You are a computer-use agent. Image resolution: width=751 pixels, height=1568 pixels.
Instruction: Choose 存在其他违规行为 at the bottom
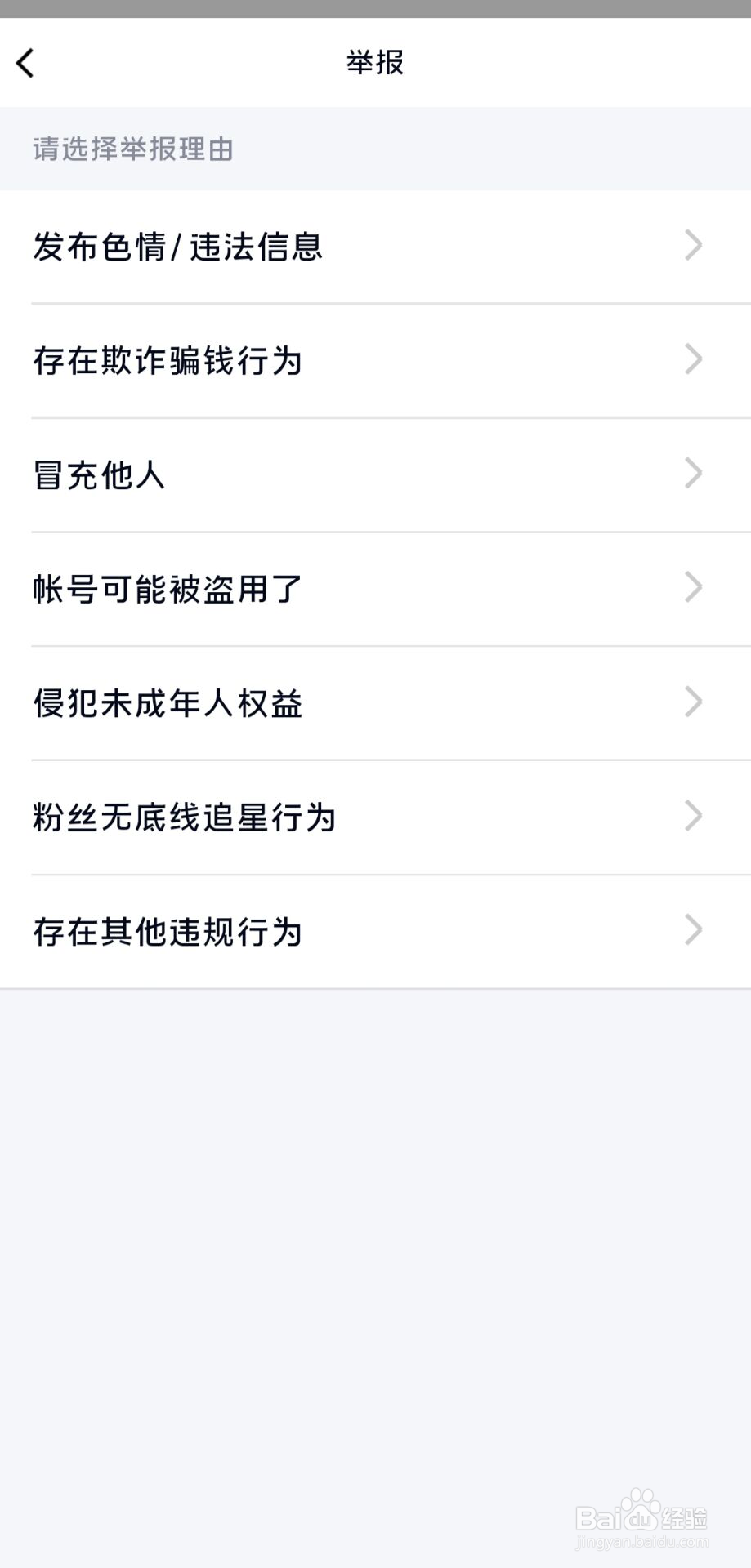click(x=168, y=931)
